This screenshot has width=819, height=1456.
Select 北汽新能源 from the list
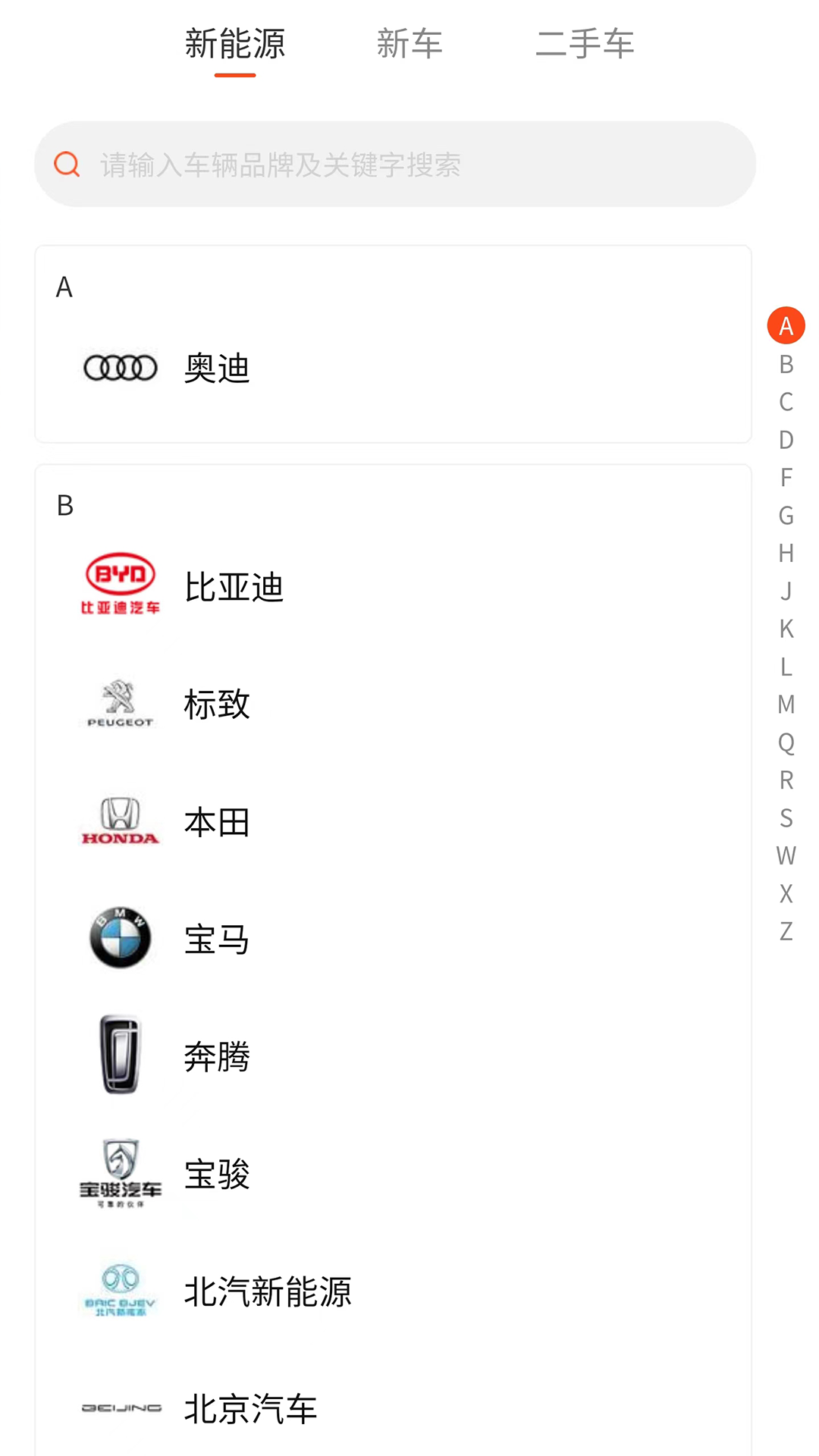point(268,1291)
